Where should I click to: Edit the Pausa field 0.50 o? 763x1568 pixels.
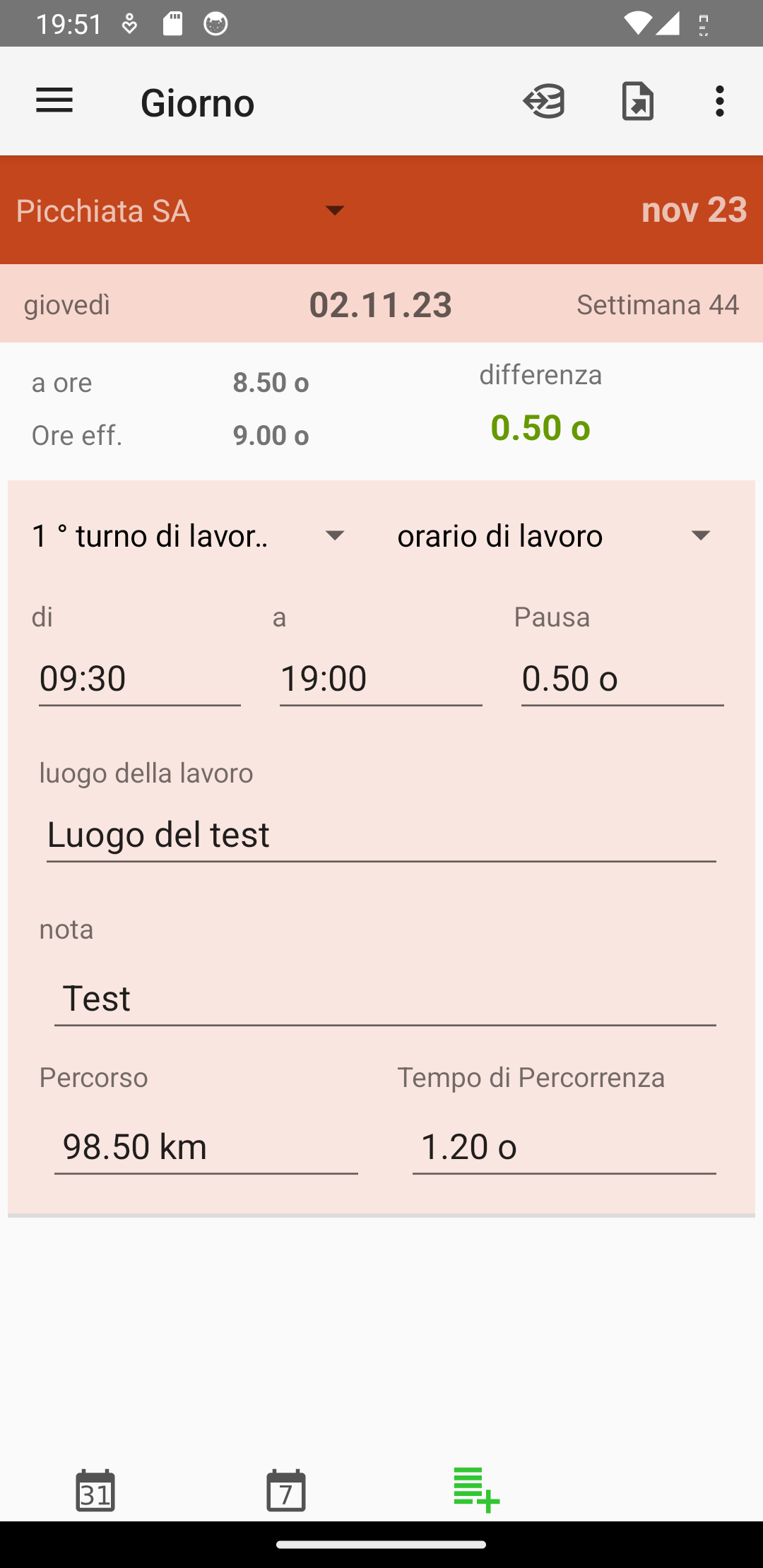(622, 678)
